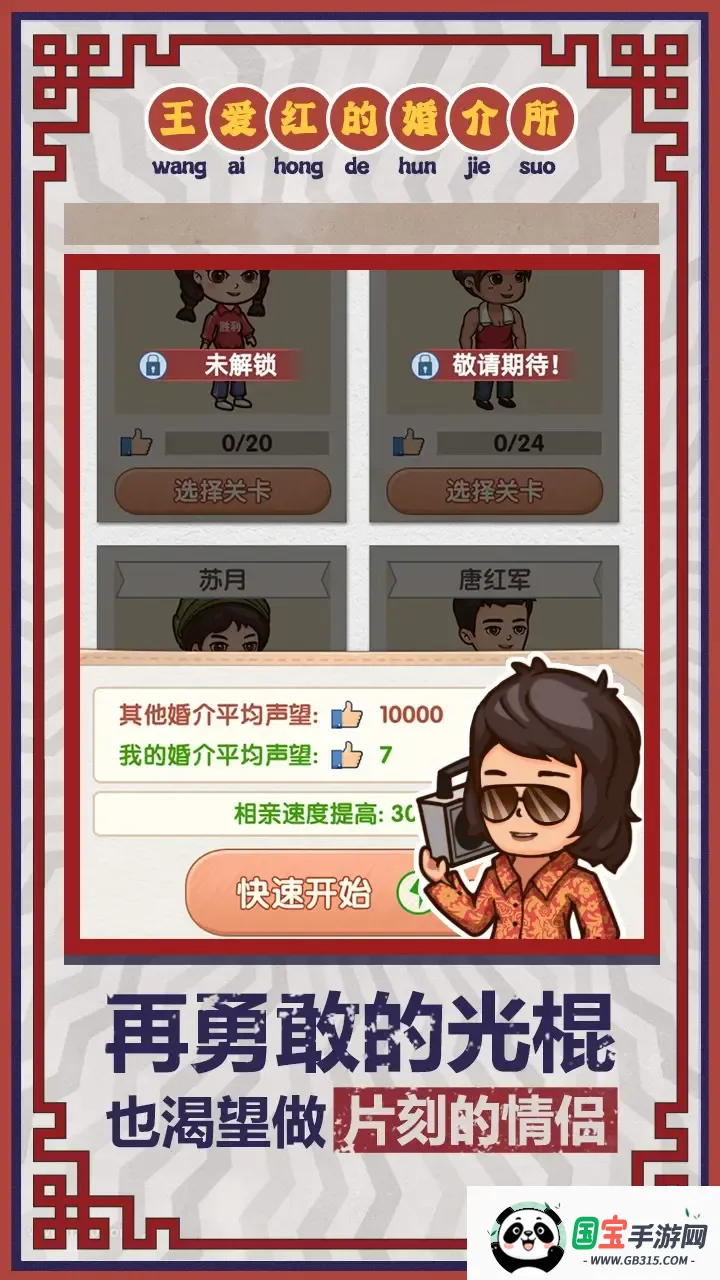The width and height of the screenshot is (720, 1280).
Task: Select the left 选择关卡 button
Action: pos(222,490)
